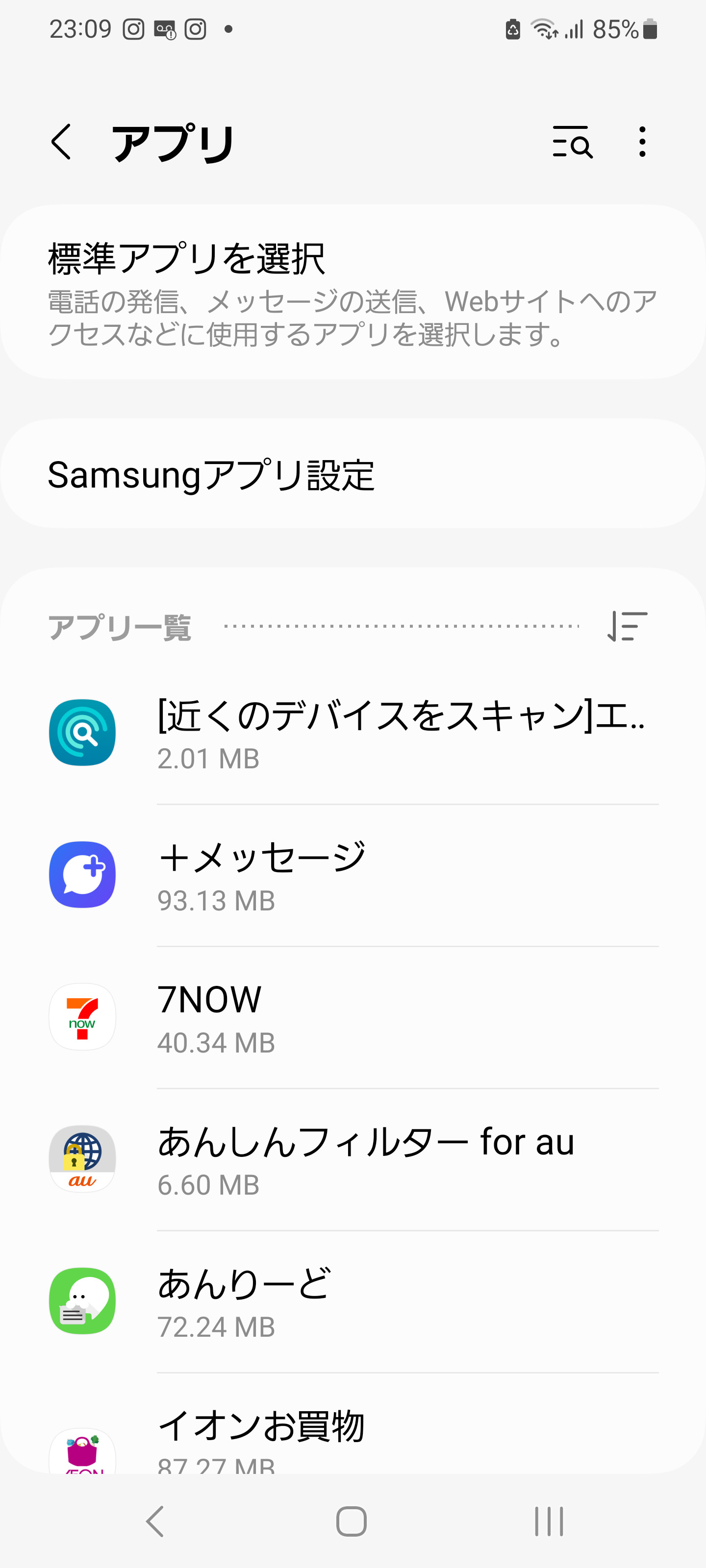Open recent apps from navigation bar

[x=549, y=1521]
